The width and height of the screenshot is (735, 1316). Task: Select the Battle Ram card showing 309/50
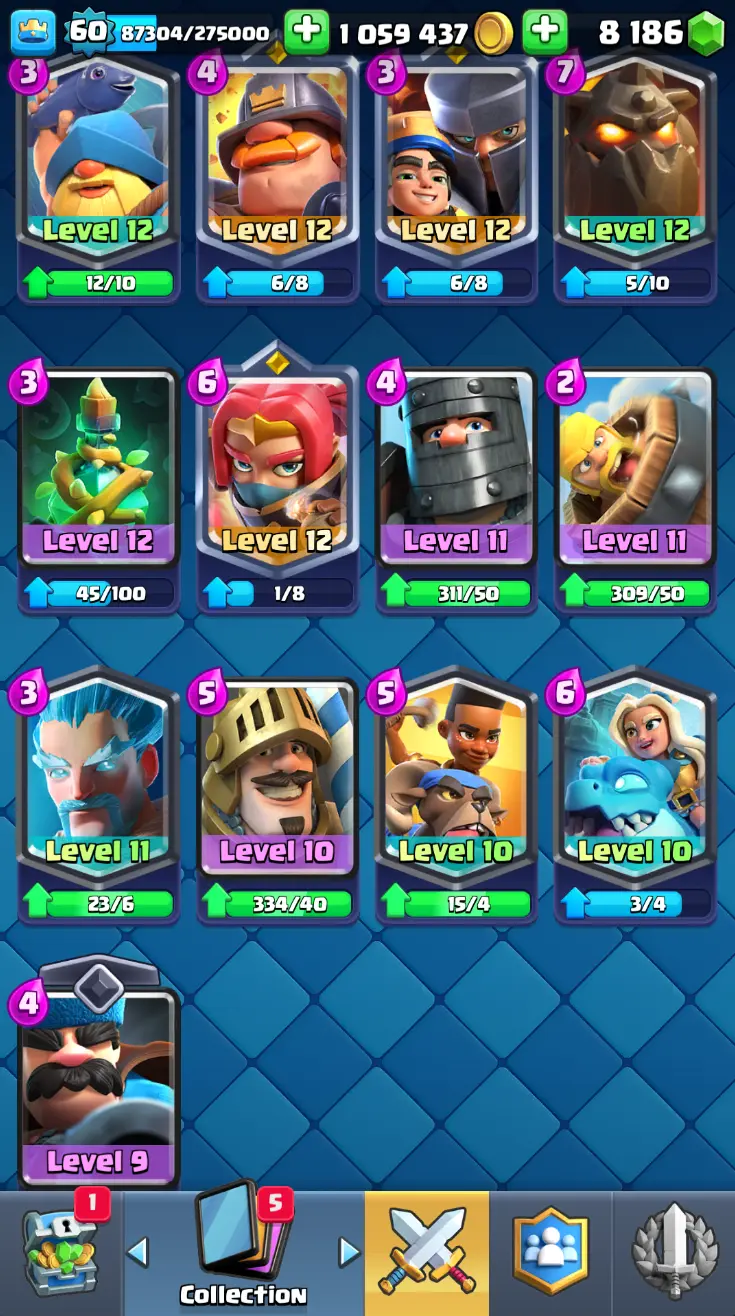click(634, 480)
